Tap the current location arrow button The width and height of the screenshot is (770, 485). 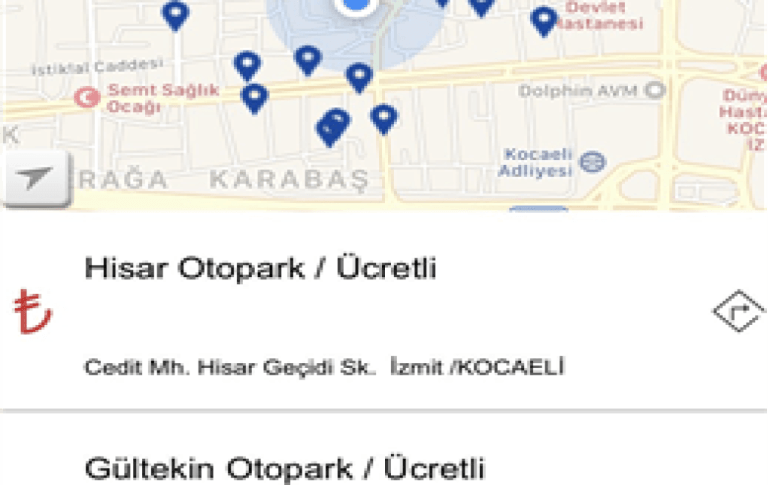click(x=35, y=179)
